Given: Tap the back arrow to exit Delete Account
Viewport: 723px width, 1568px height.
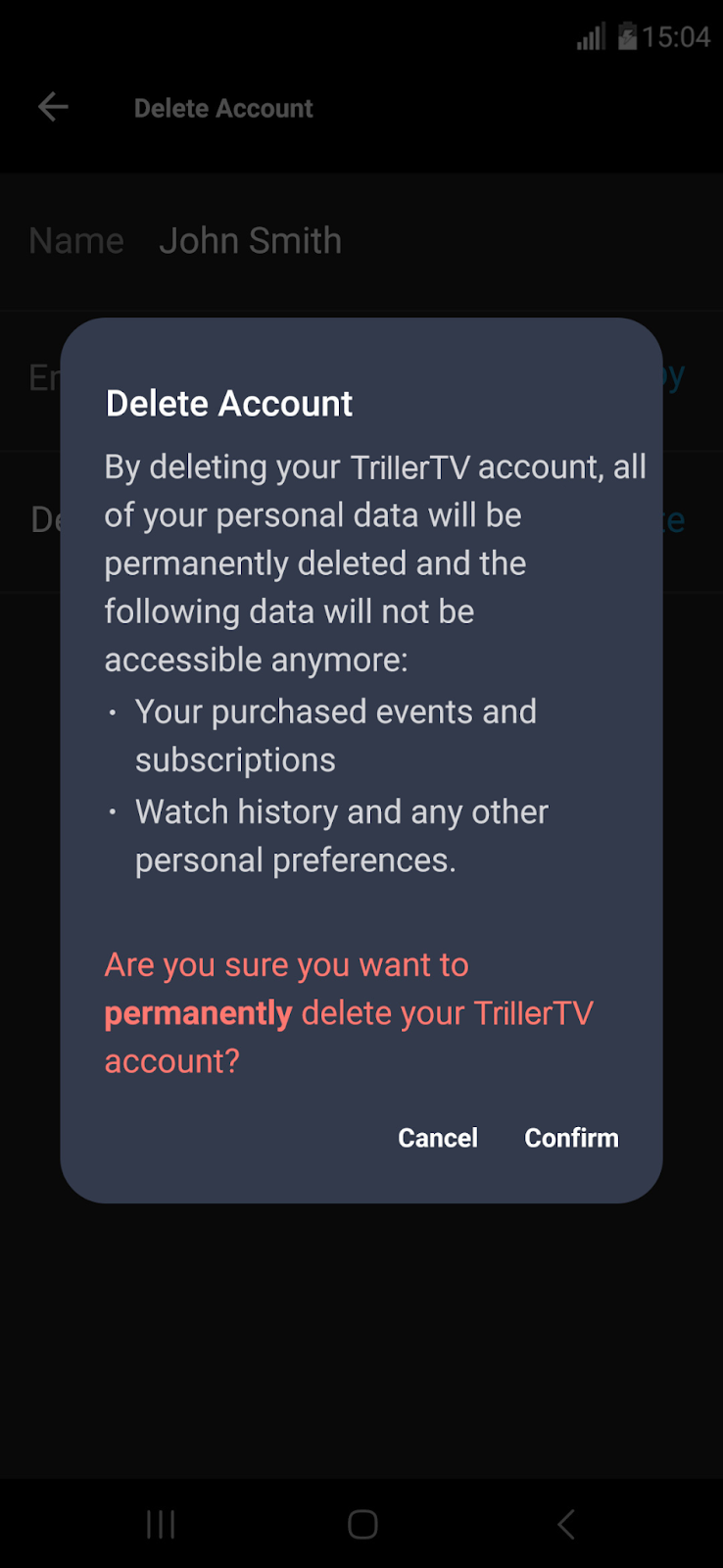Looking at the screenshot, I should click(52, 107).
